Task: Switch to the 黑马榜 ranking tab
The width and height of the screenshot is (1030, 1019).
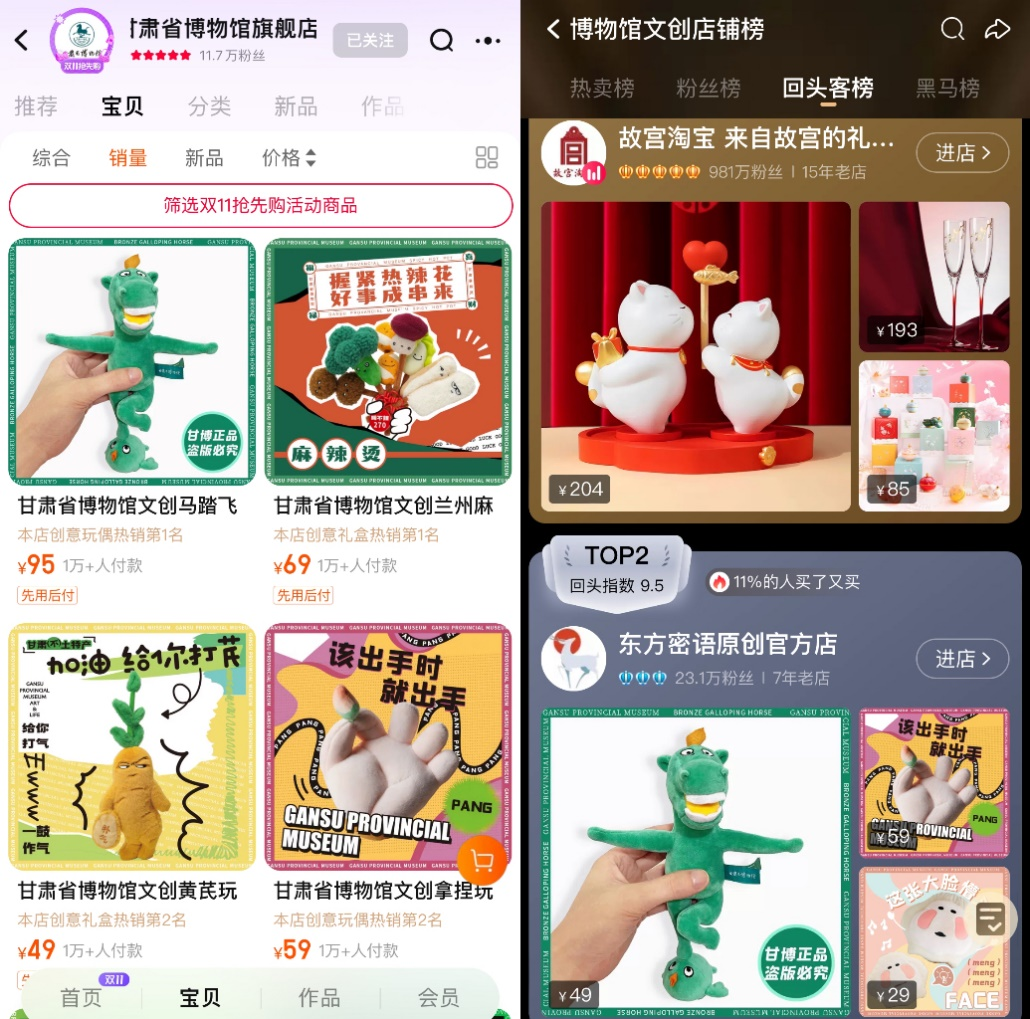Action: click(x=947, y=88)
